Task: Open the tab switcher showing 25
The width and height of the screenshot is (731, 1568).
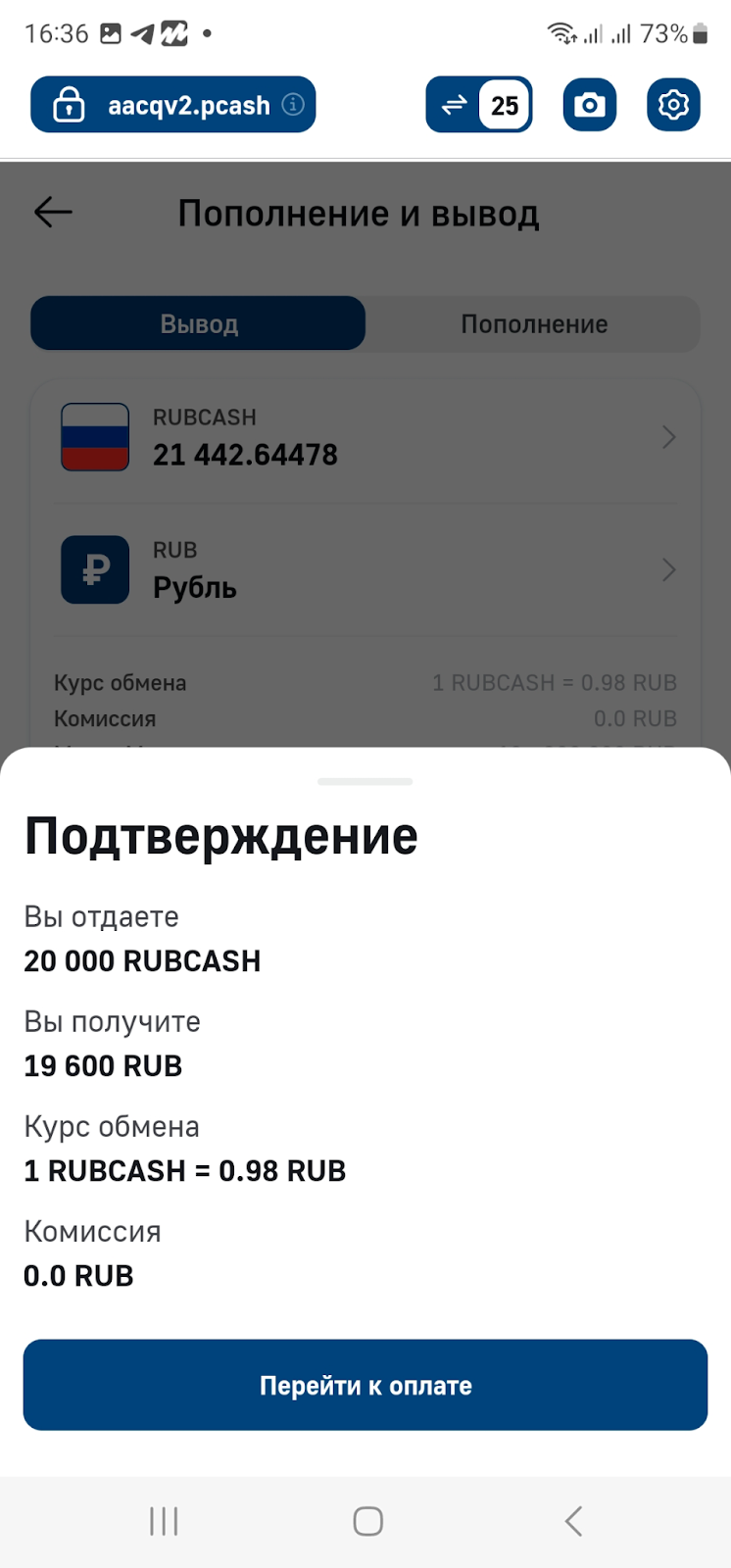Action: pos(479,105)
